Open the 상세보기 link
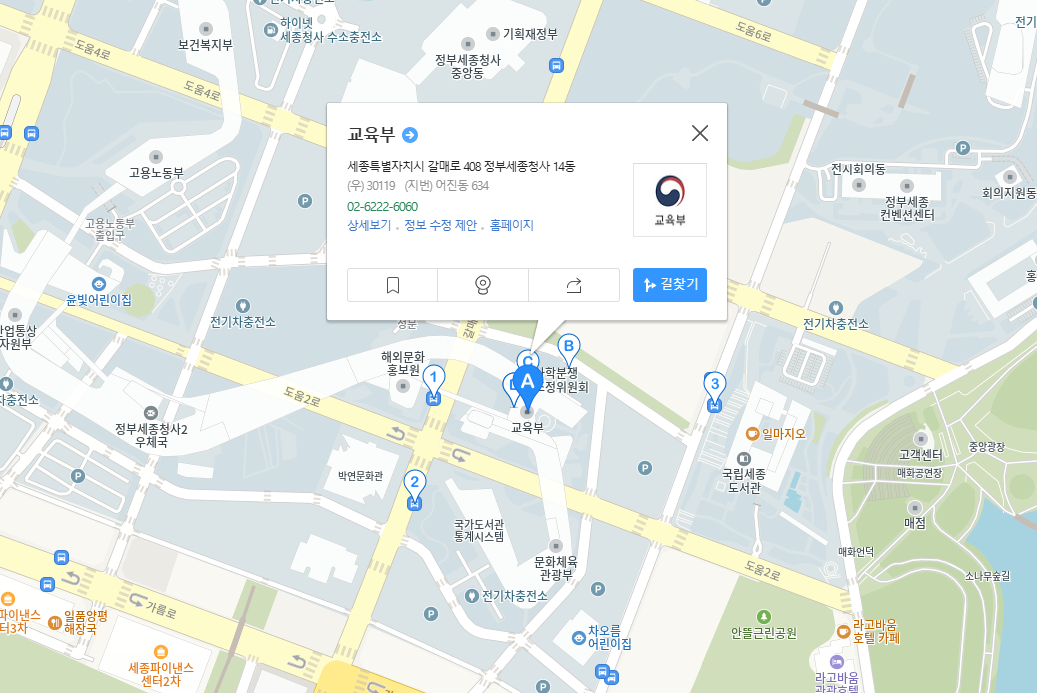The width and height of the screenshot is (1037, 693). coord(369,226)
